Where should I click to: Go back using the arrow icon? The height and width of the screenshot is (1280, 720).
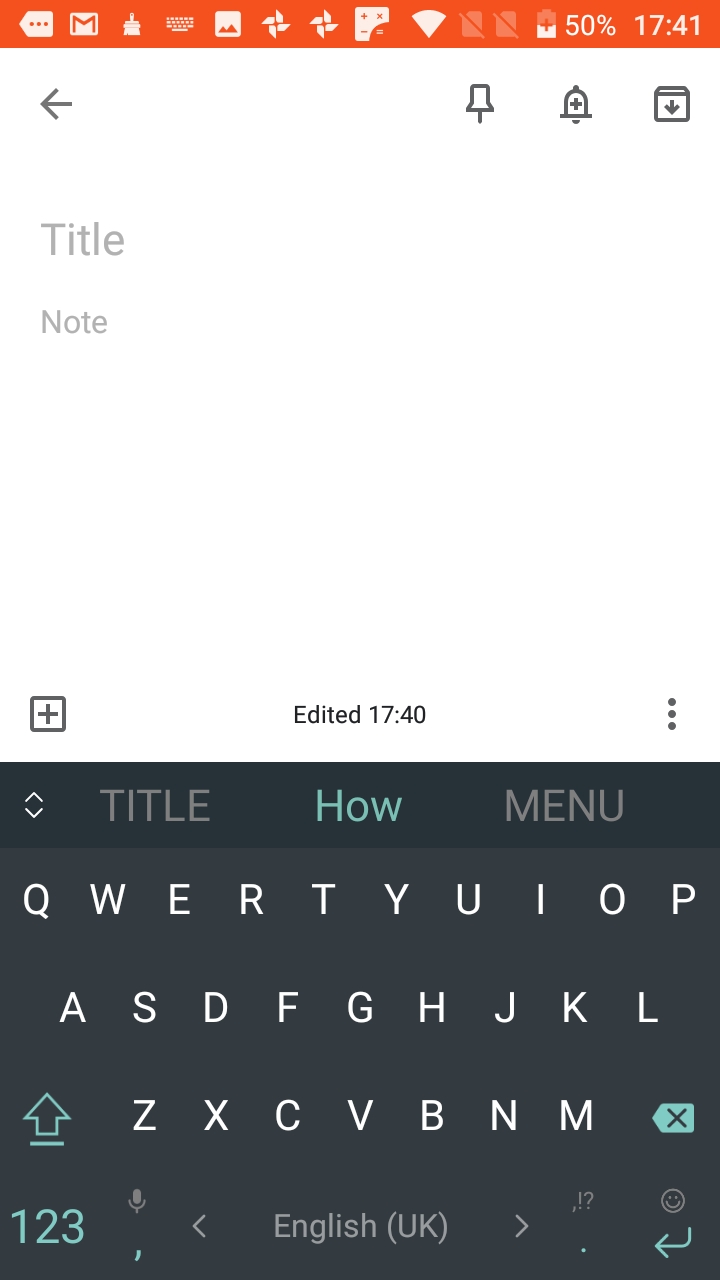tap(56, 104)
